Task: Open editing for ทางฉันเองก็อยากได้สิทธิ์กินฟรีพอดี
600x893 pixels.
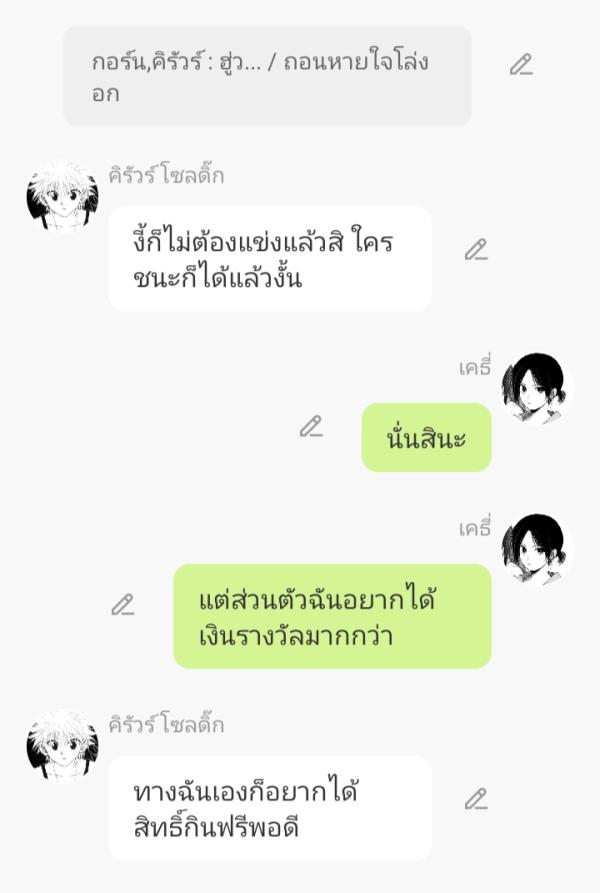Action: pyautogui.click(x=476, y=799)
